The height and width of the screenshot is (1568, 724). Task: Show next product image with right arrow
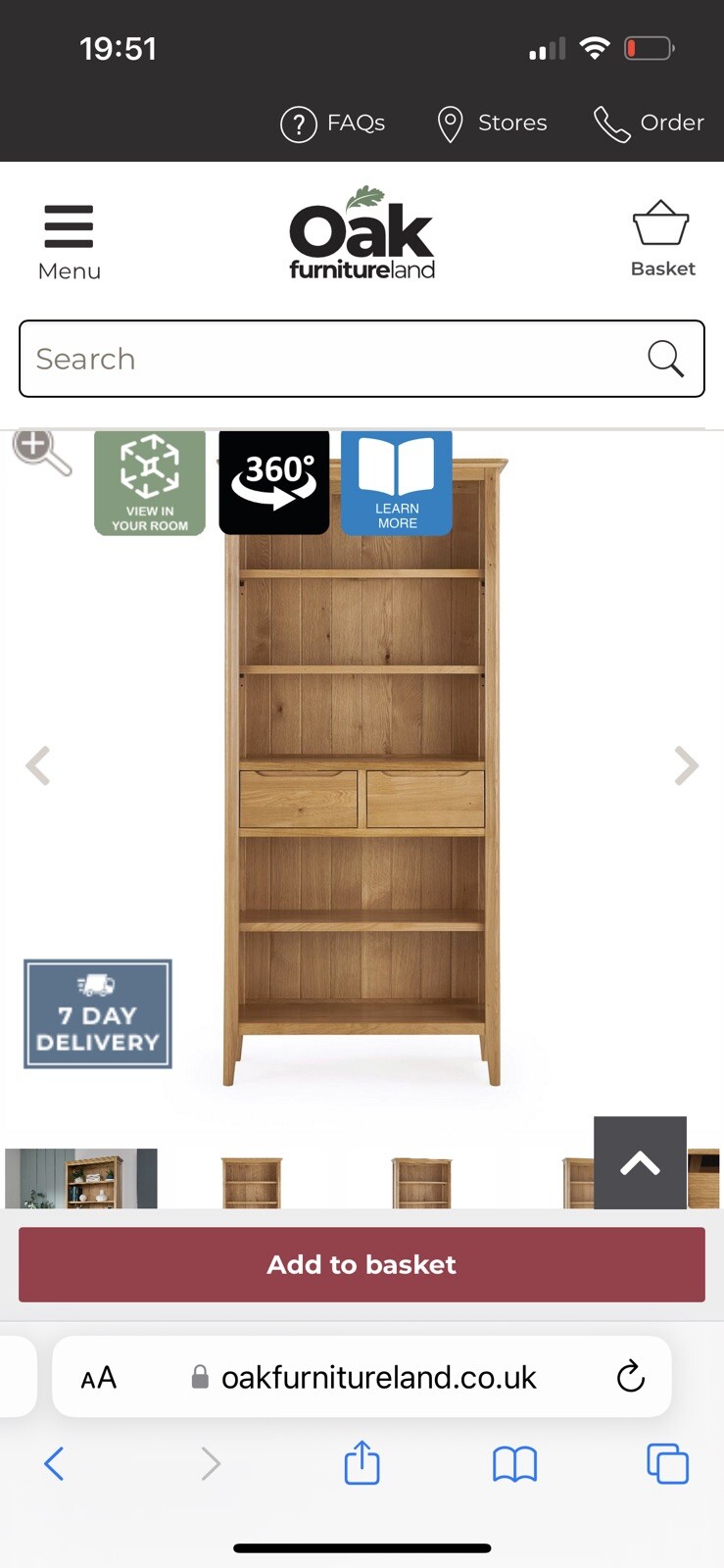pos(686,766)
